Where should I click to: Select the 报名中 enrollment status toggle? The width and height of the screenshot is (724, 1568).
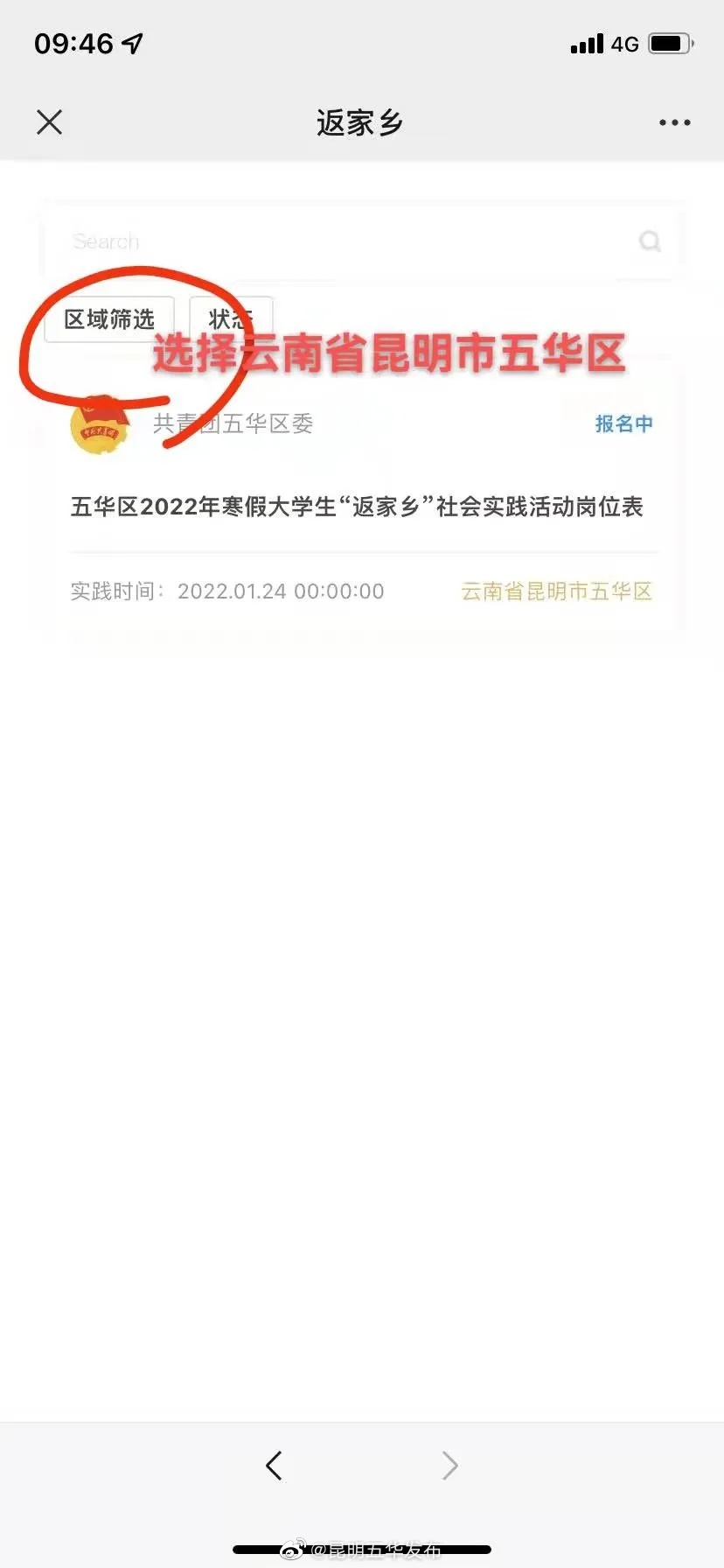(623, 424)
